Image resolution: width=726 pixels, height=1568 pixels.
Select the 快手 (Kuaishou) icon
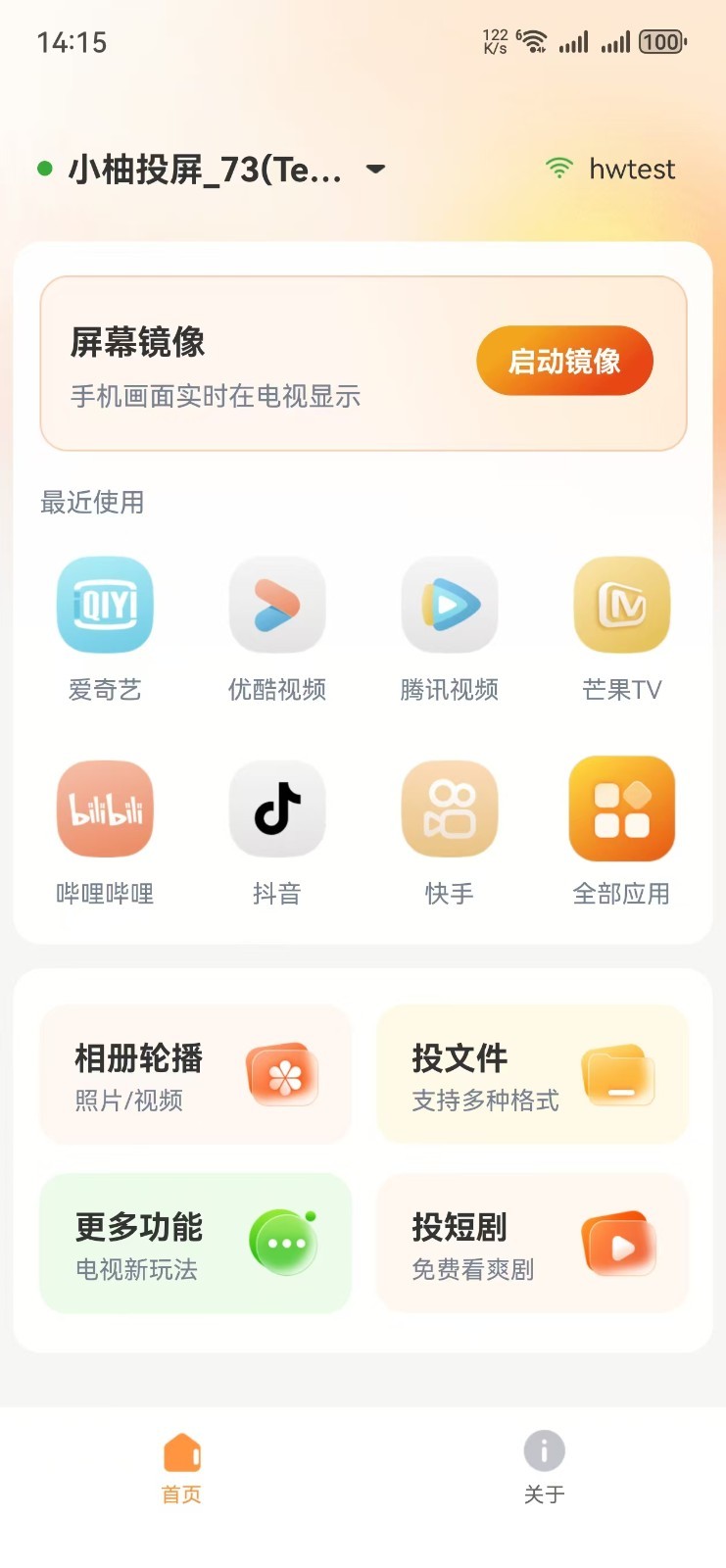(450, 808)
